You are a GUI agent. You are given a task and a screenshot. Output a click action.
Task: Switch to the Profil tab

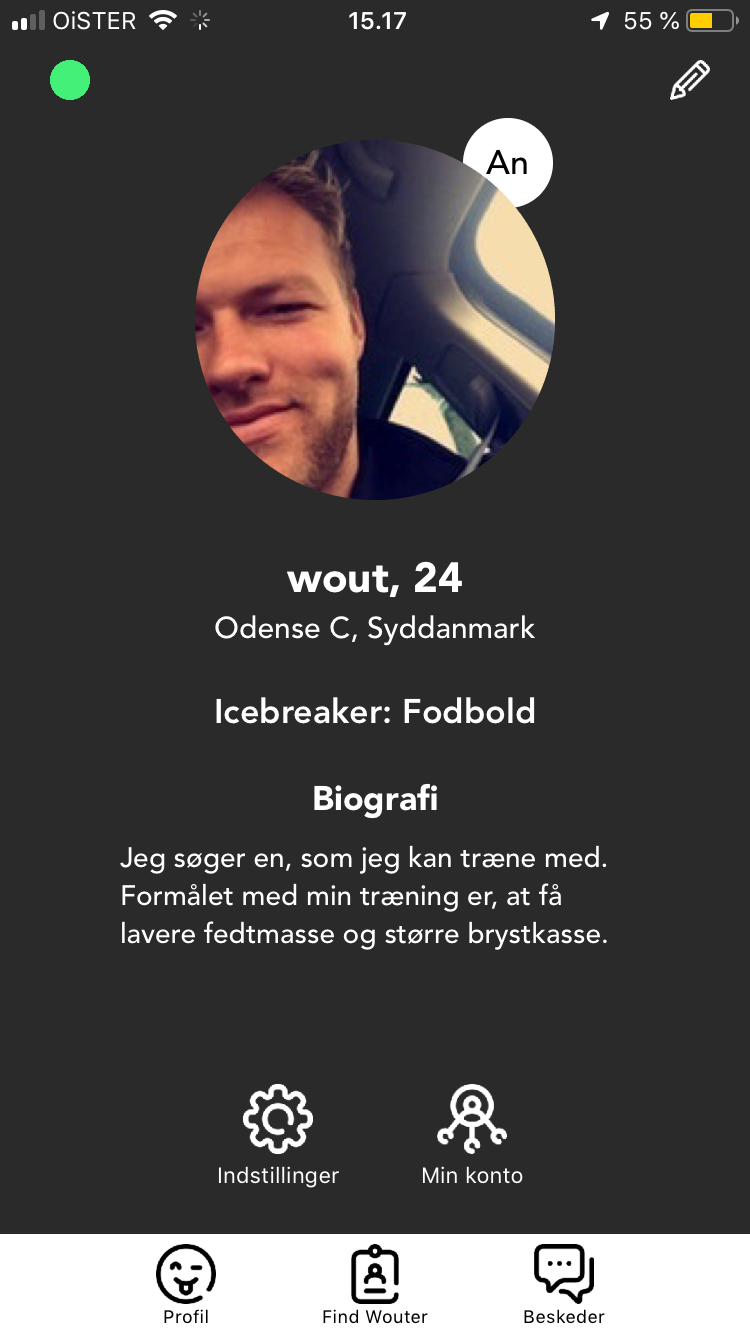click(186, 1284)
